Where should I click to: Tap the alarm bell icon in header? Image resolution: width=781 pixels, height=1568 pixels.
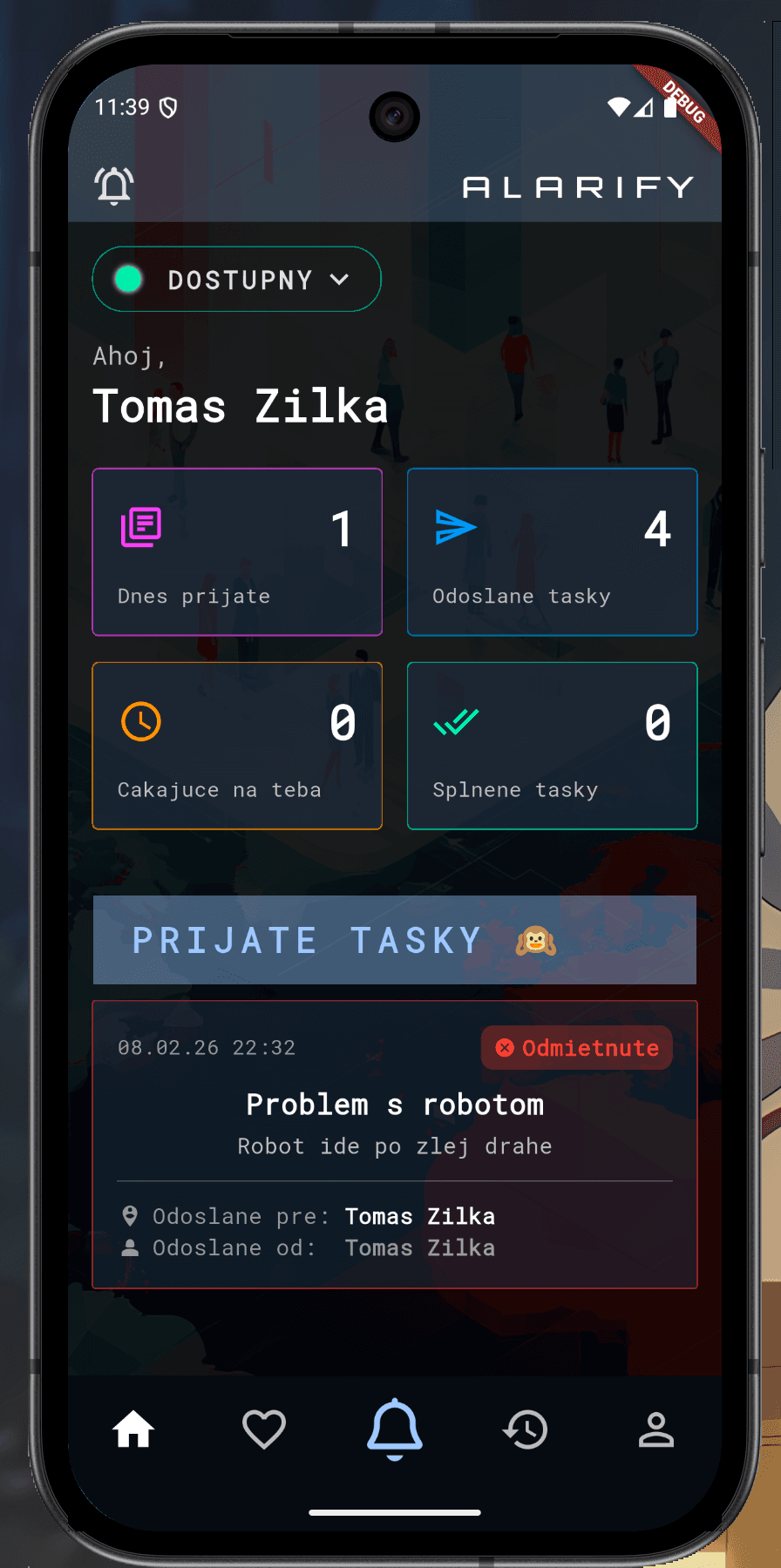[x=114, y=186]
